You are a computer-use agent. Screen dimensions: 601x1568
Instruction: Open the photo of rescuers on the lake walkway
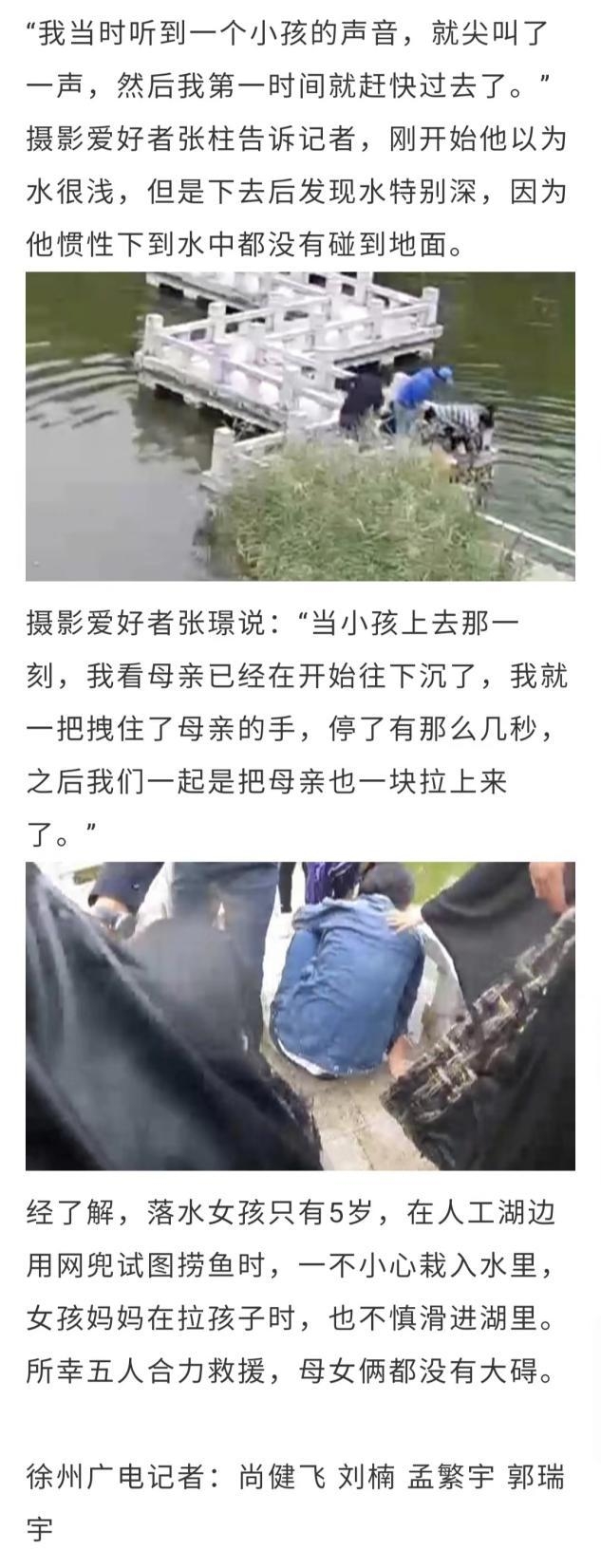[x=300, y=426]
